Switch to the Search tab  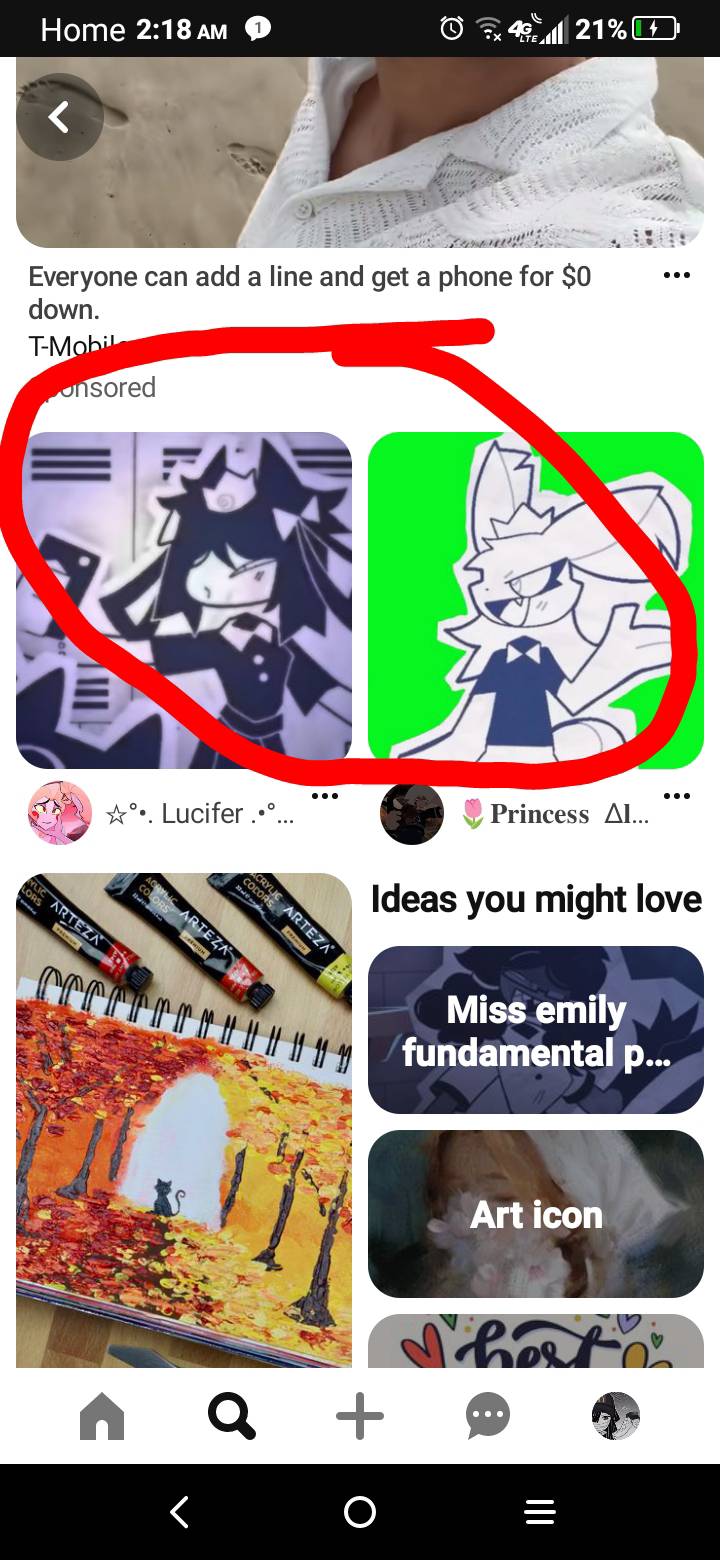pyautogui.click(x=231, y=1416)
